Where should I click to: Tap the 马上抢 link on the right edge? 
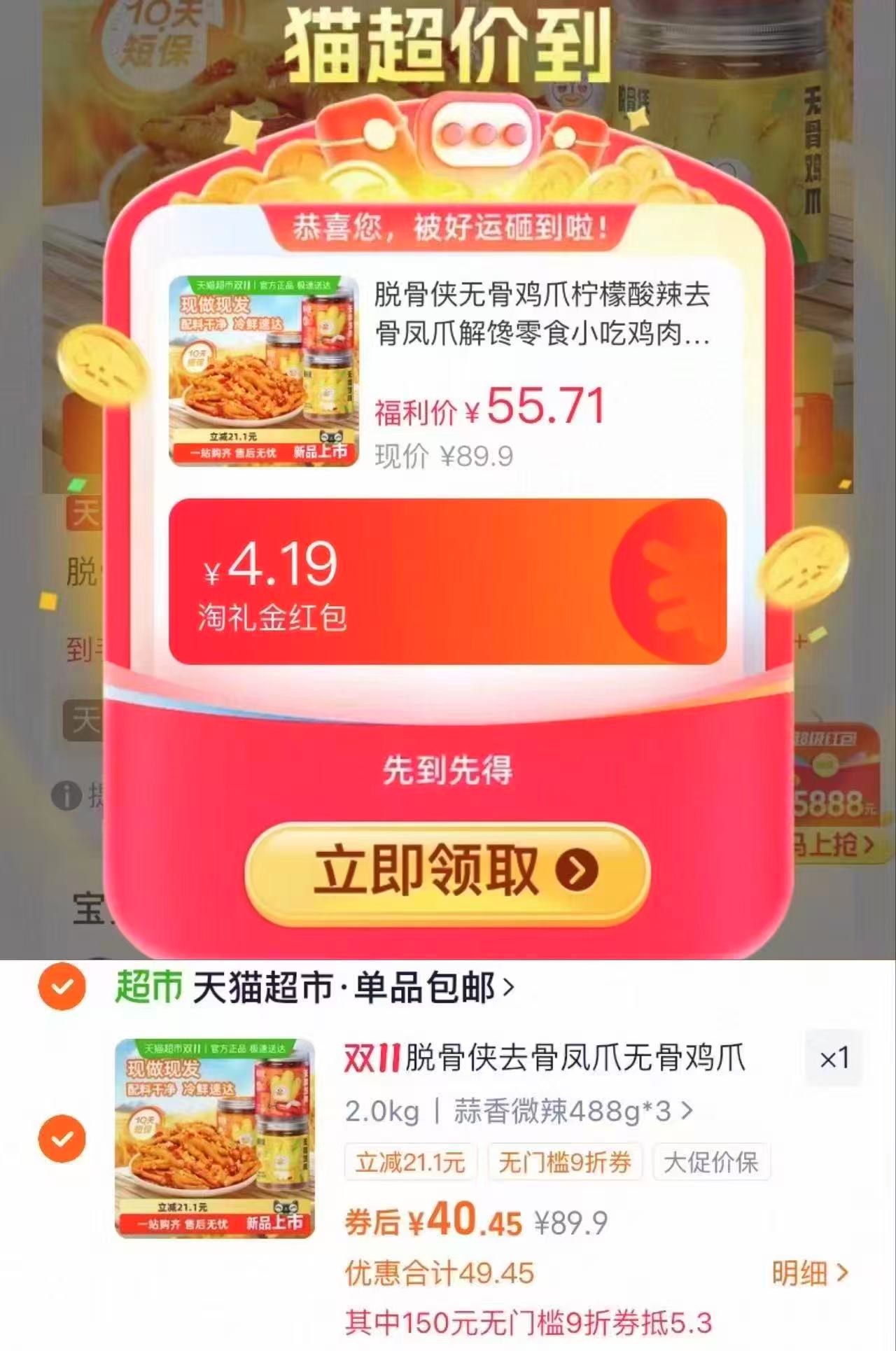coord(833,843)
